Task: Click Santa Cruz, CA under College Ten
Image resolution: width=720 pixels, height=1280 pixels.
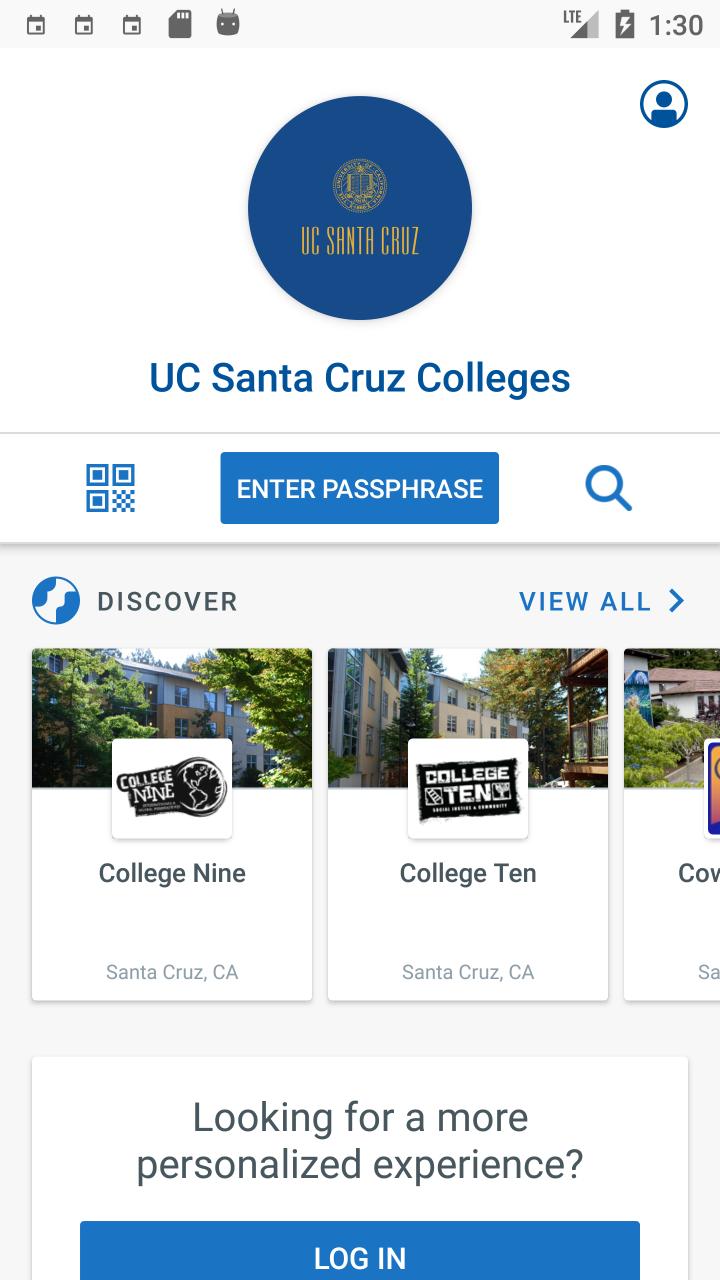Action: point(467,971)
